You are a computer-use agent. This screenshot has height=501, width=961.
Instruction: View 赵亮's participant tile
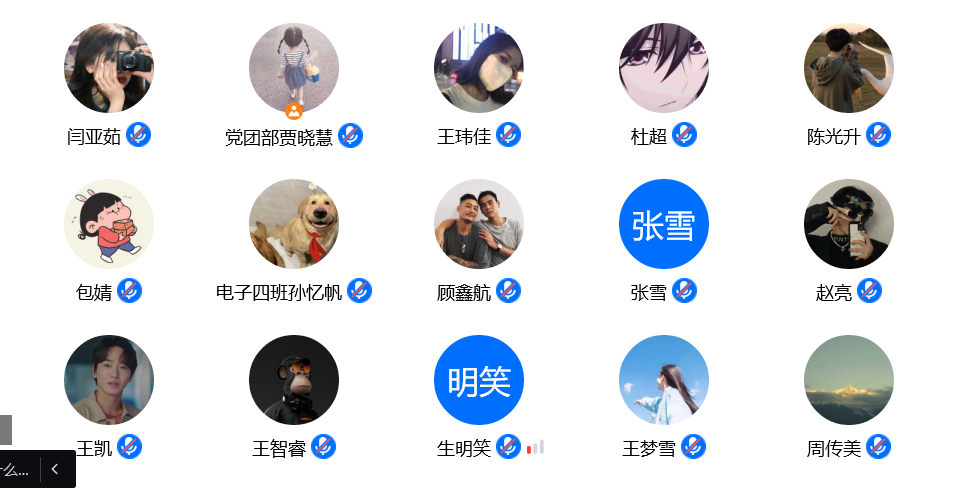pos(849,224)
